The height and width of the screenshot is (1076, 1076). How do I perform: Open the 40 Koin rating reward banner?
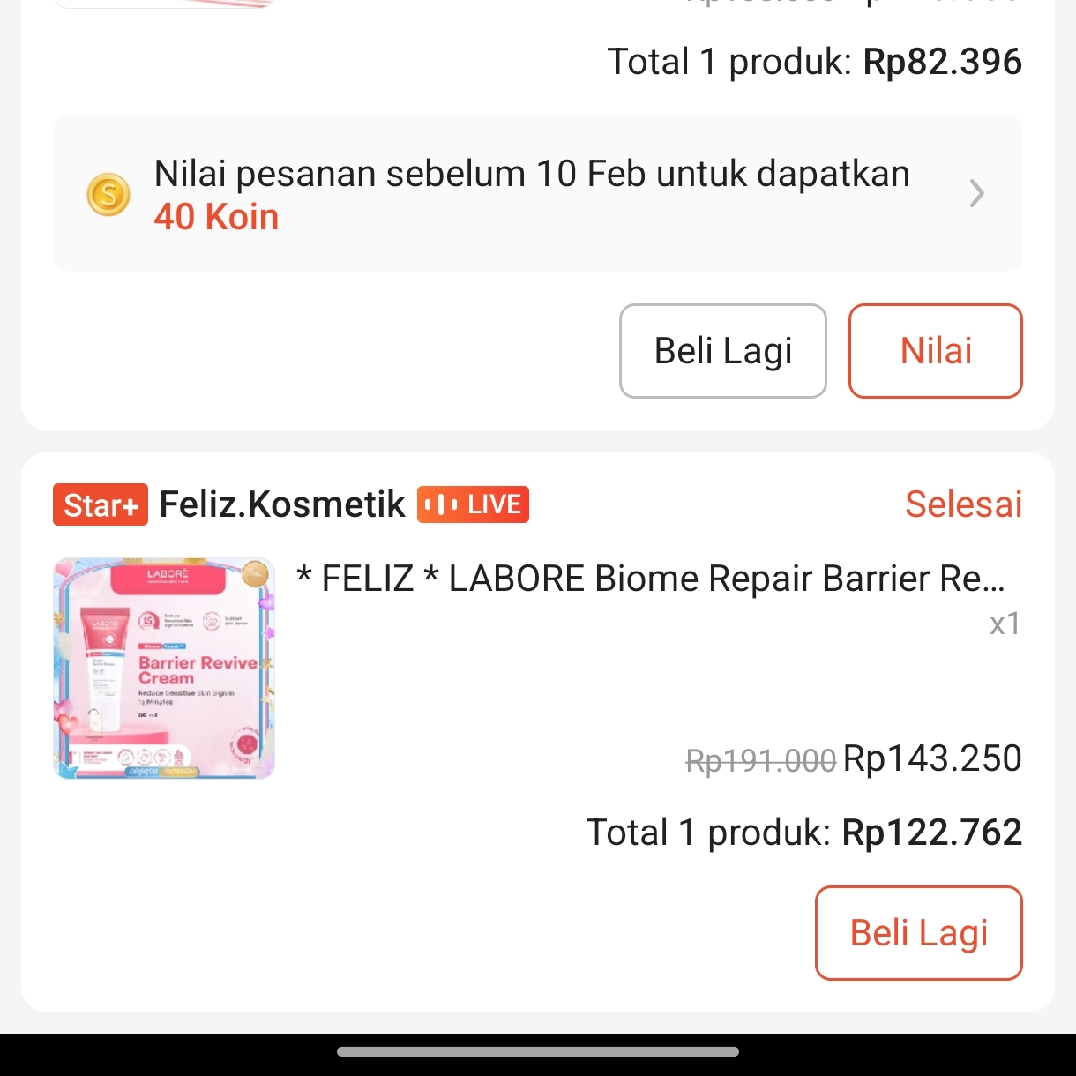click(537, 194)
